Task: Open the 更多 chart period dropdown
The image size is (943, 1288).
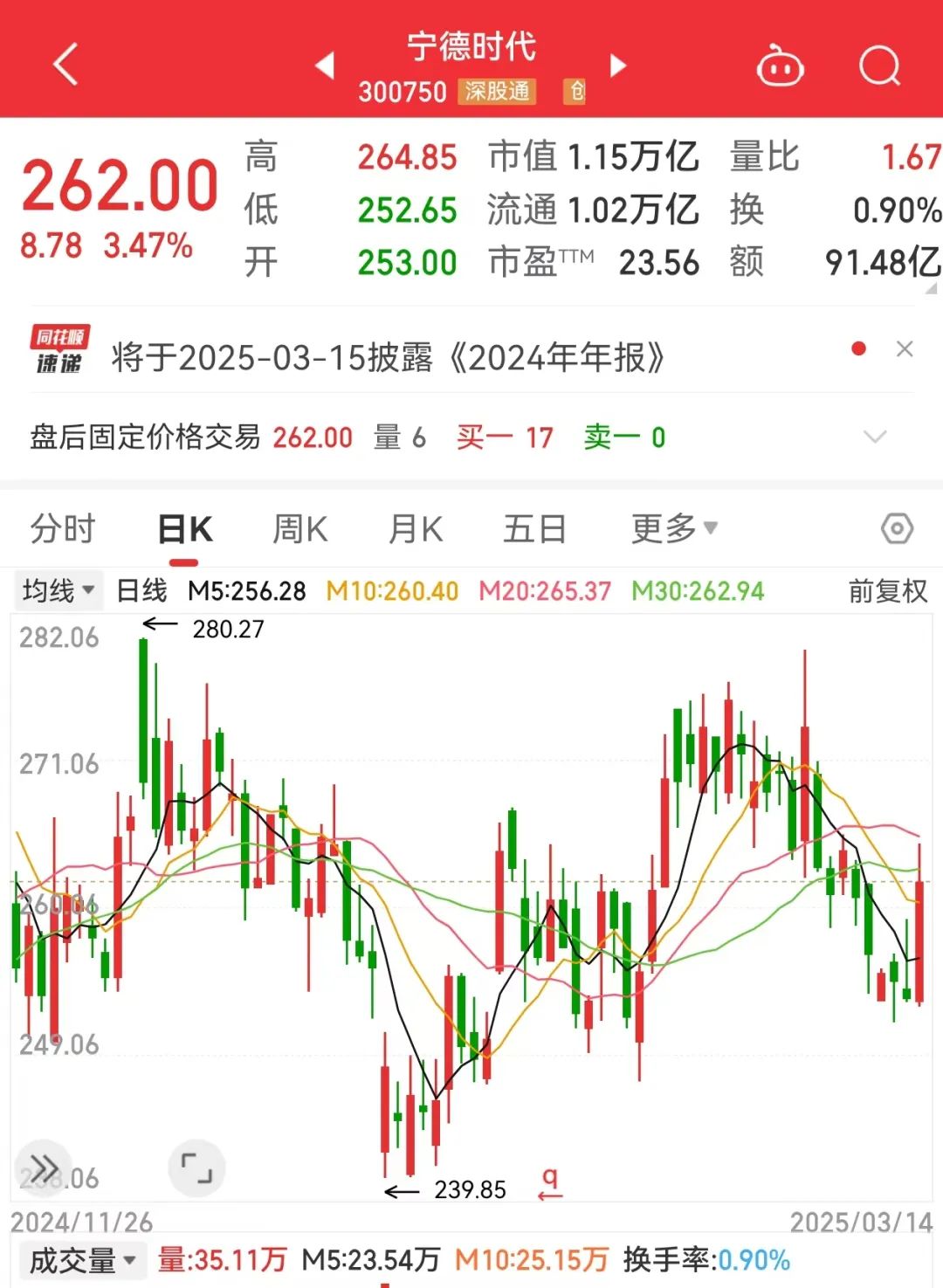Action: coord(673,528)
